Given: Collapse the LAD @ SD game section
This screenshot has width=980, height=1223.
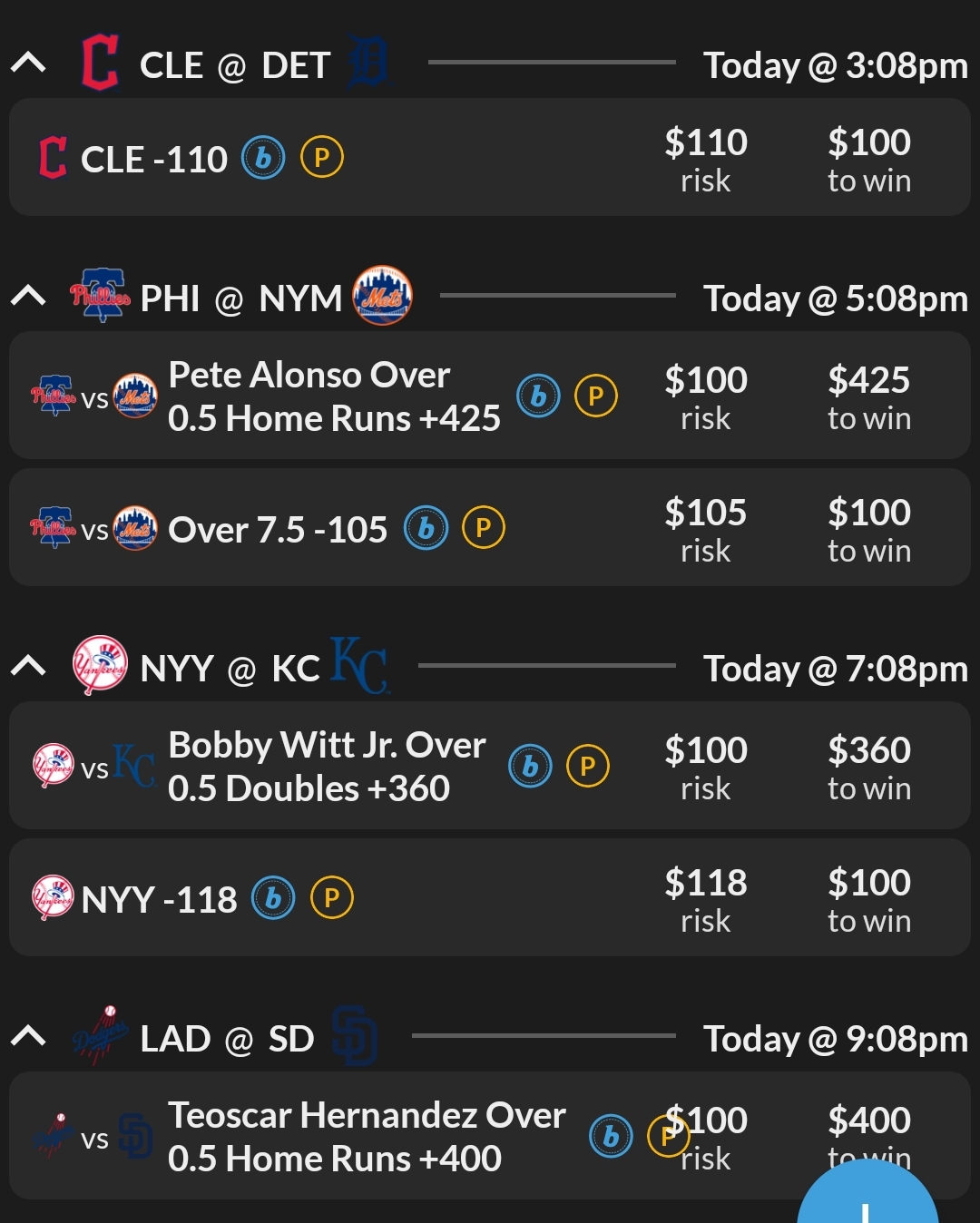Looking at the screenshot, I should coord(29,1037).
